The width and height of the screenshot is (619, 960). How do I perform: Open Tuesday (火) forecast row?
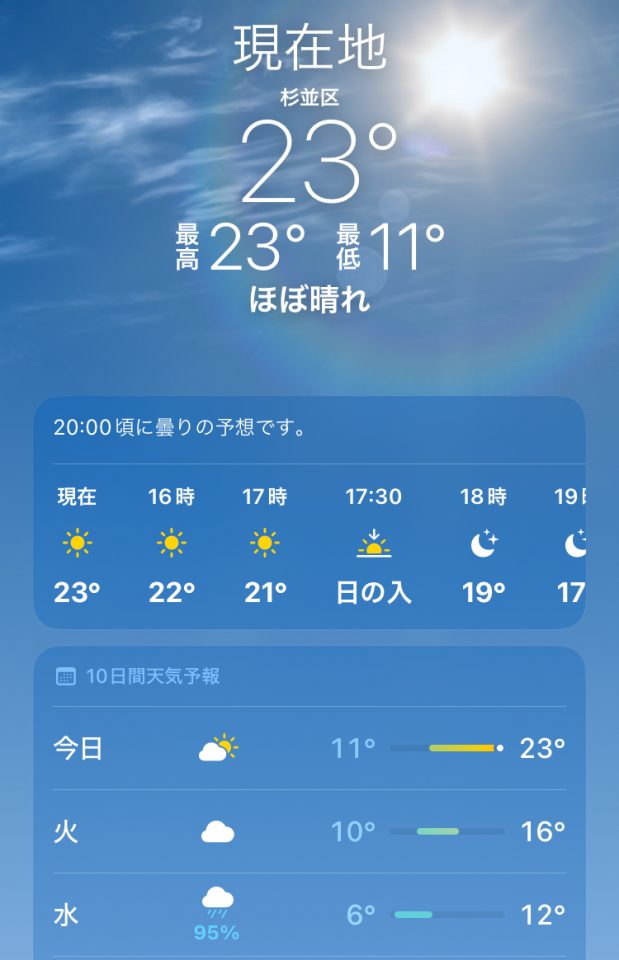point(309,831)
